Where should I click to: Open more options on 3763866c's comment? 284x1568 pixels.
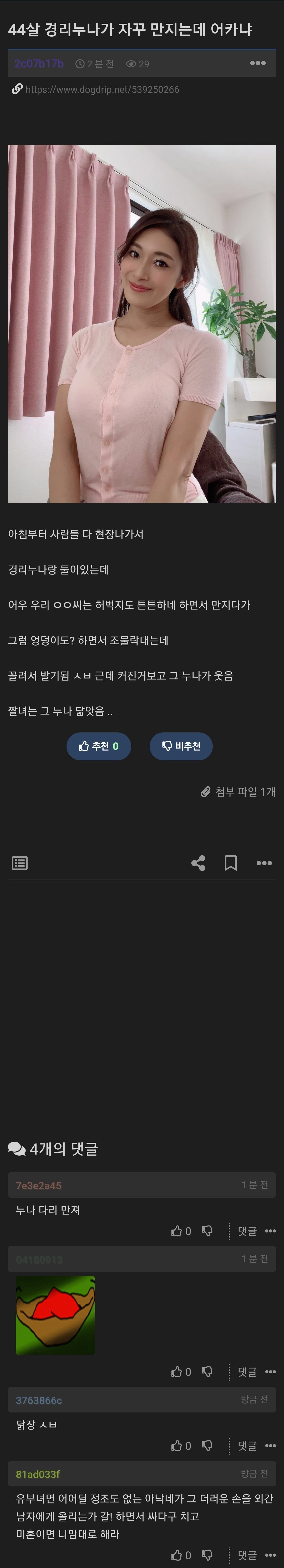pos(271,1446)
